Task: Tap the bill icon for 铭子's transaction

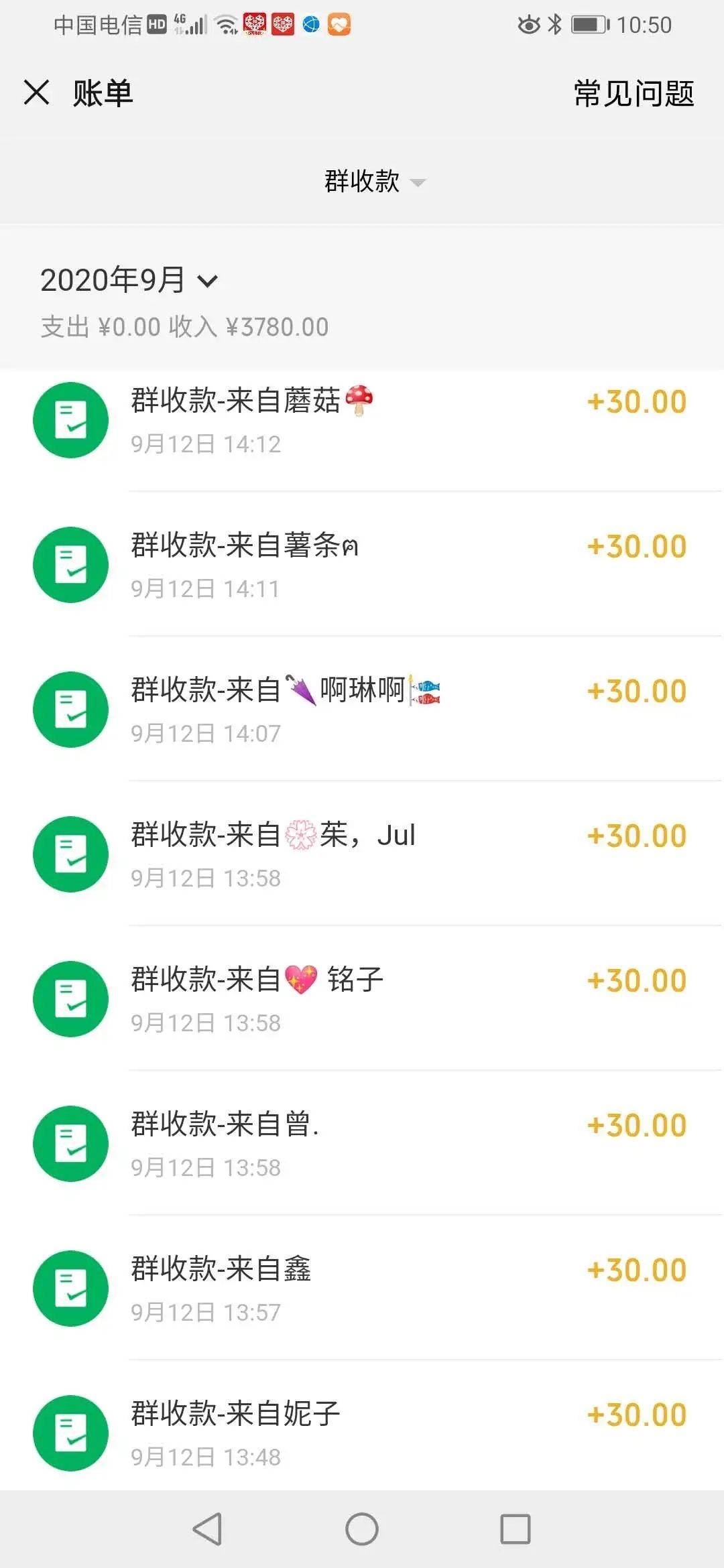Action: click(70, 998)
